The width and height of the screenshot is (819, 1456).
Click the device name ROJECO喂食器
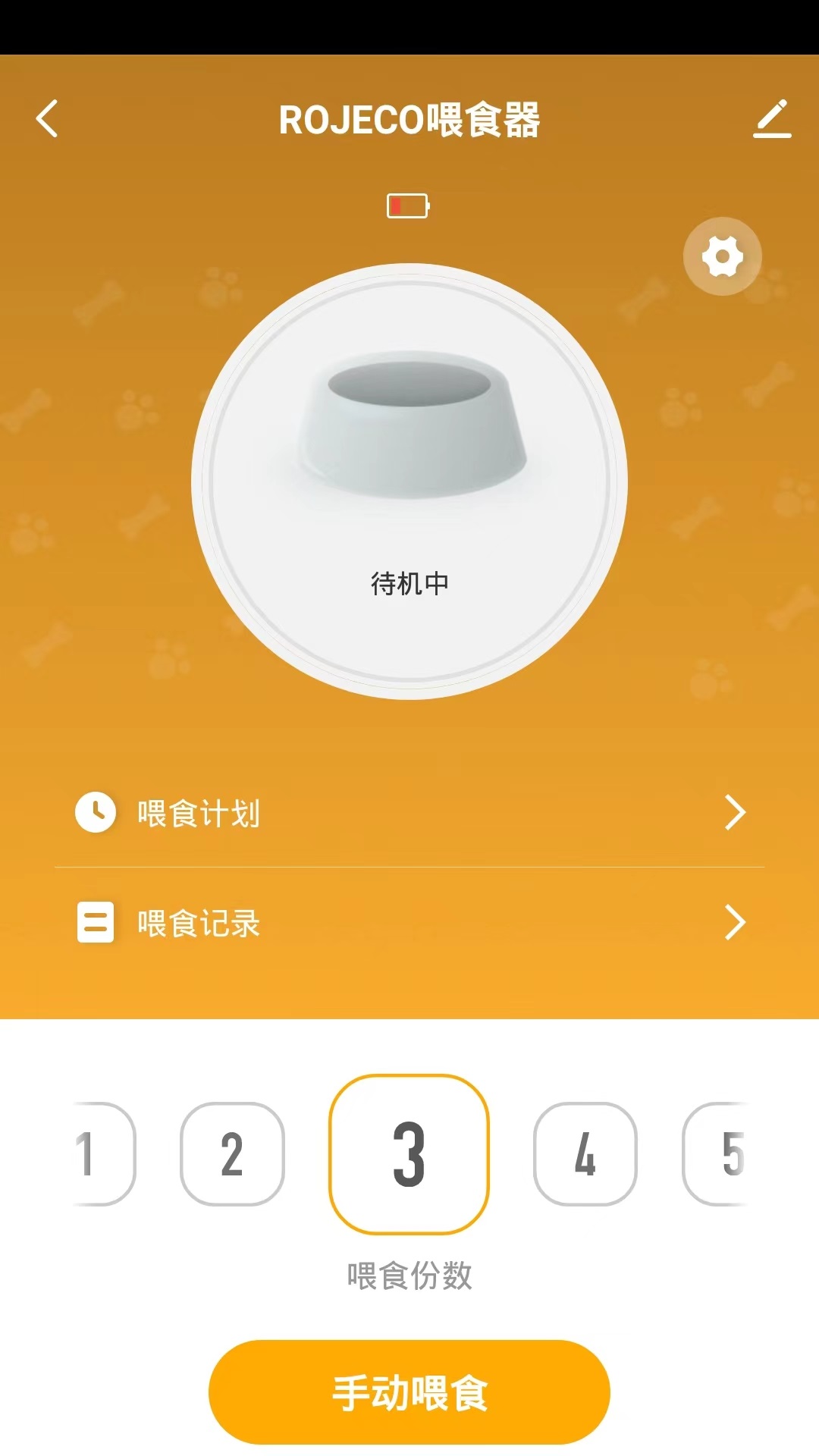tap(409, 120)
